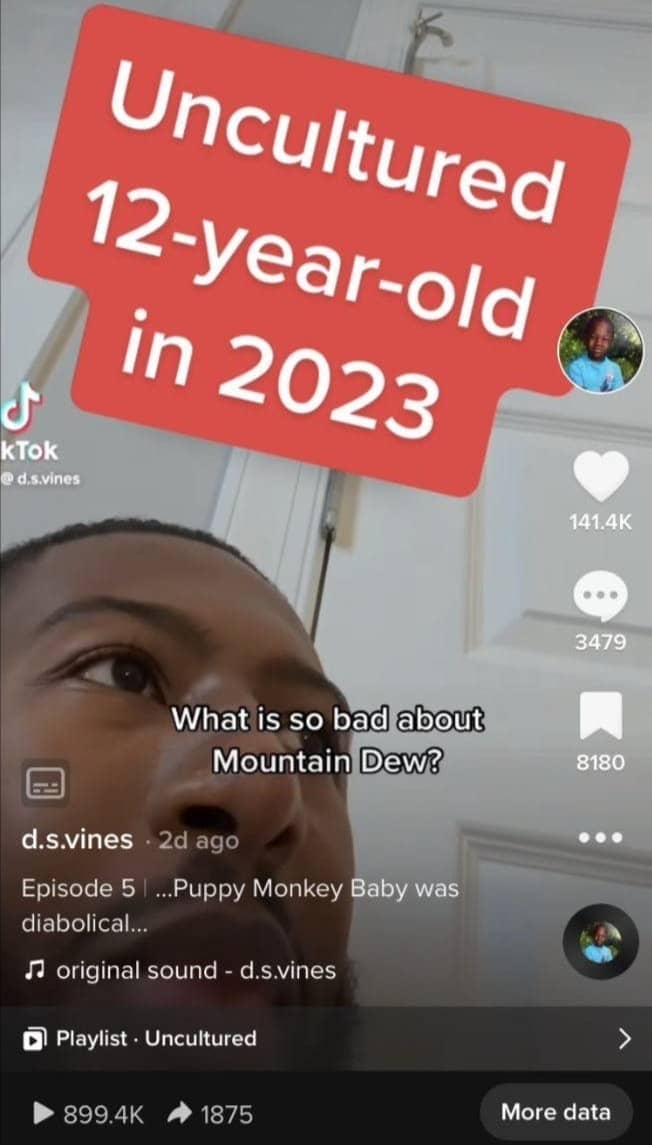Screen dimensions: 652x1145
Task: Open the d.s.vines profile avatar
Action: (x=600, y=350)
